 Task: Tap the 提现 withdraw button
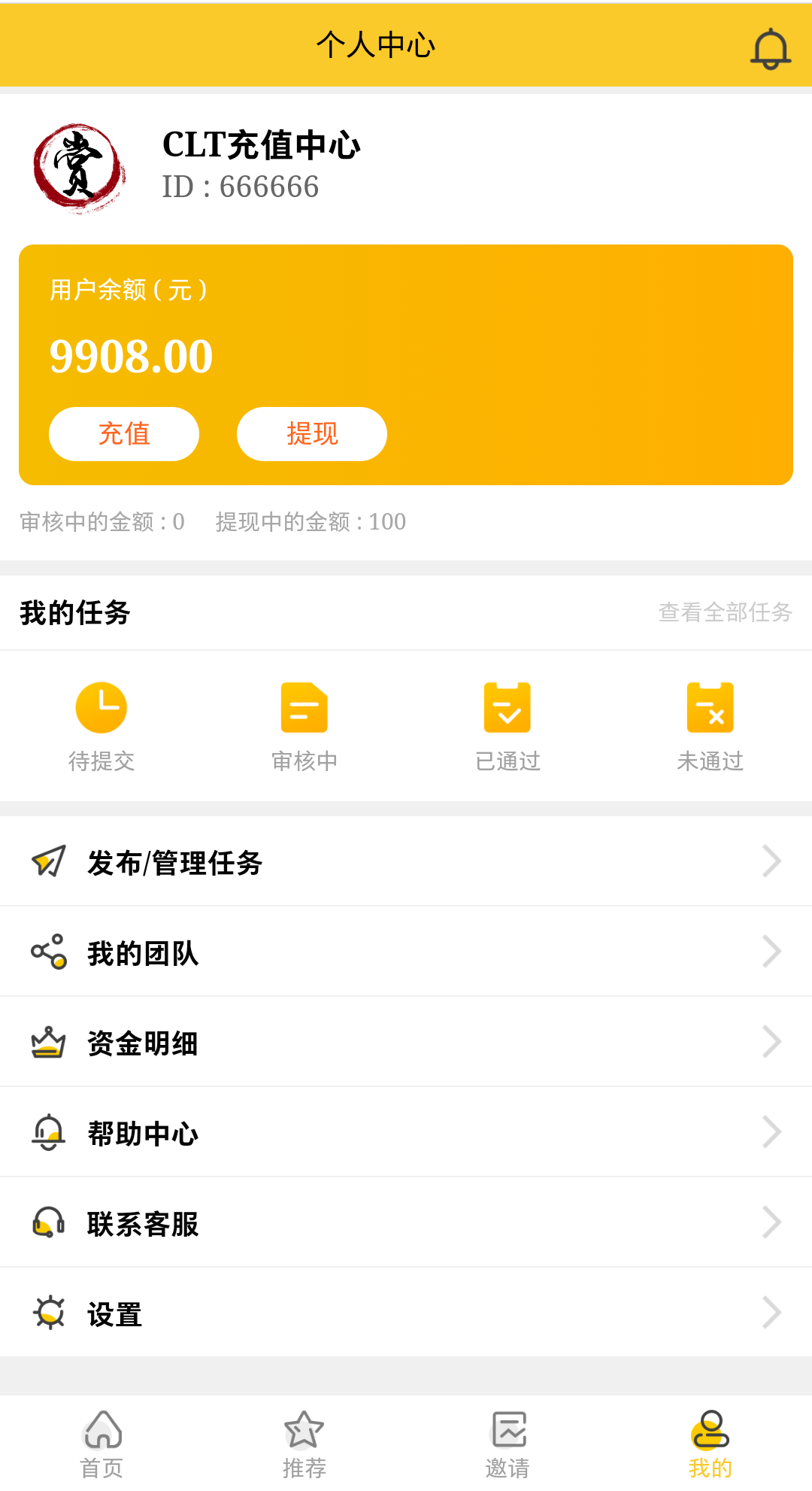312,434
